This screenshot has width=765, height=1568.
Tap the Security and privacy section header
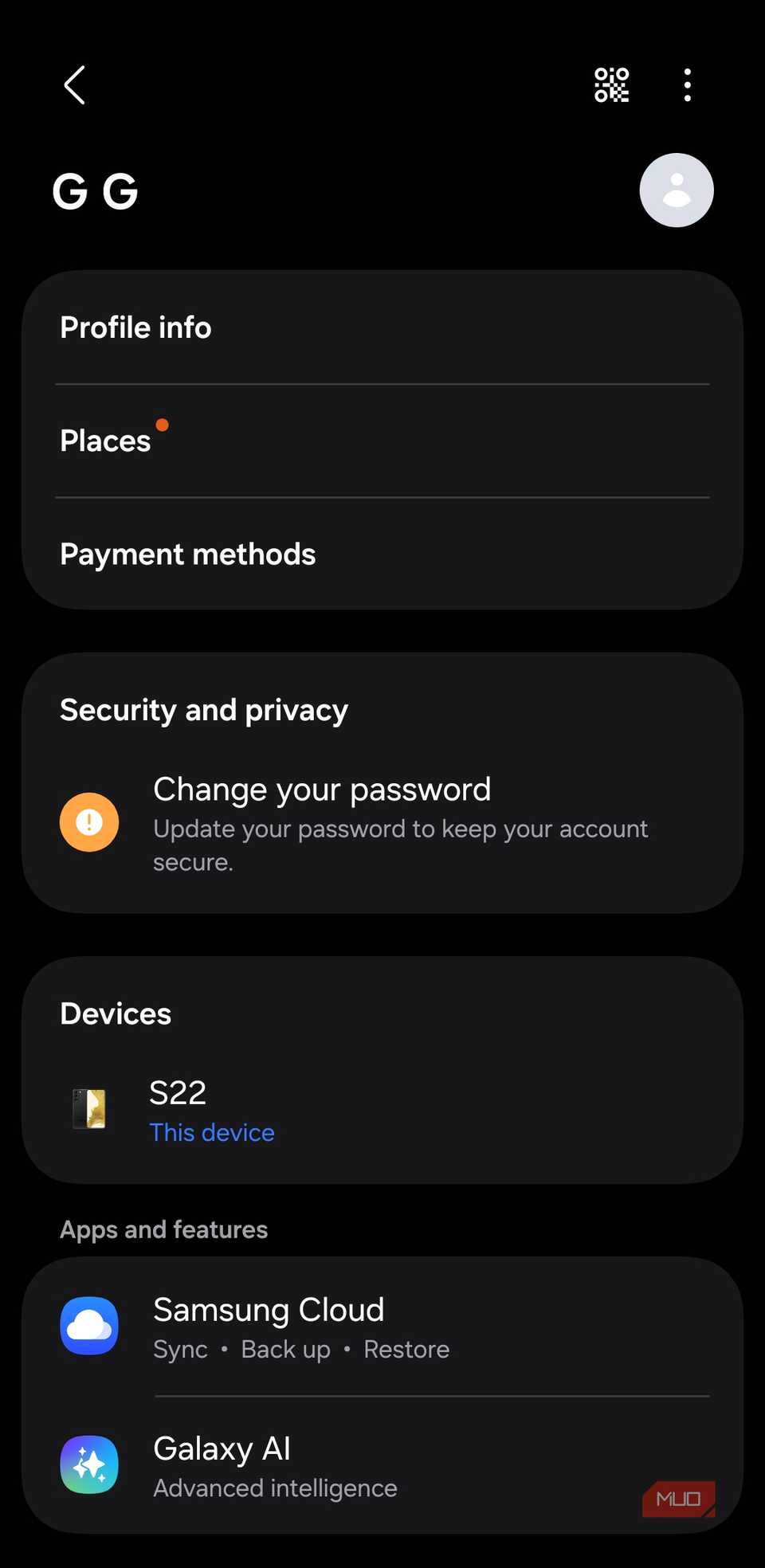point(203,709)
